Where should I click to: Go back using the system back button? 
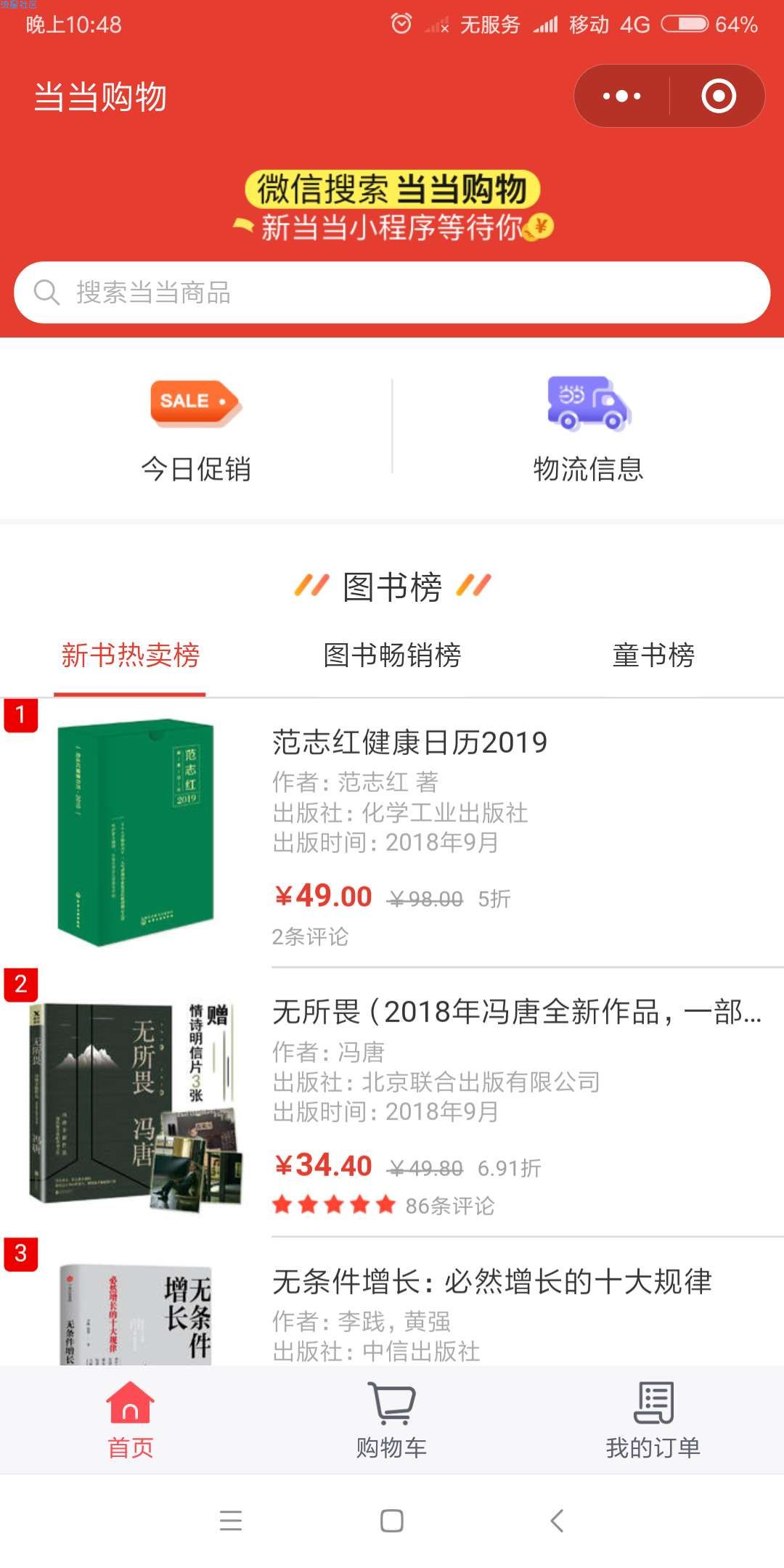pos(557,1521)
